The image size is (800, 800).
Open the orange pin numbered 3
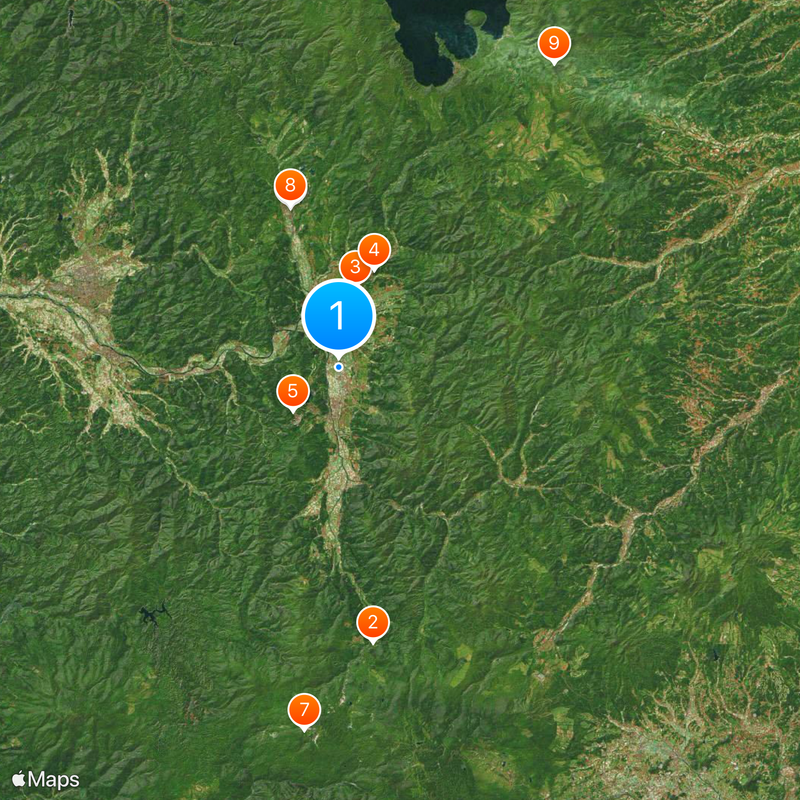click(x=352, y=268)
